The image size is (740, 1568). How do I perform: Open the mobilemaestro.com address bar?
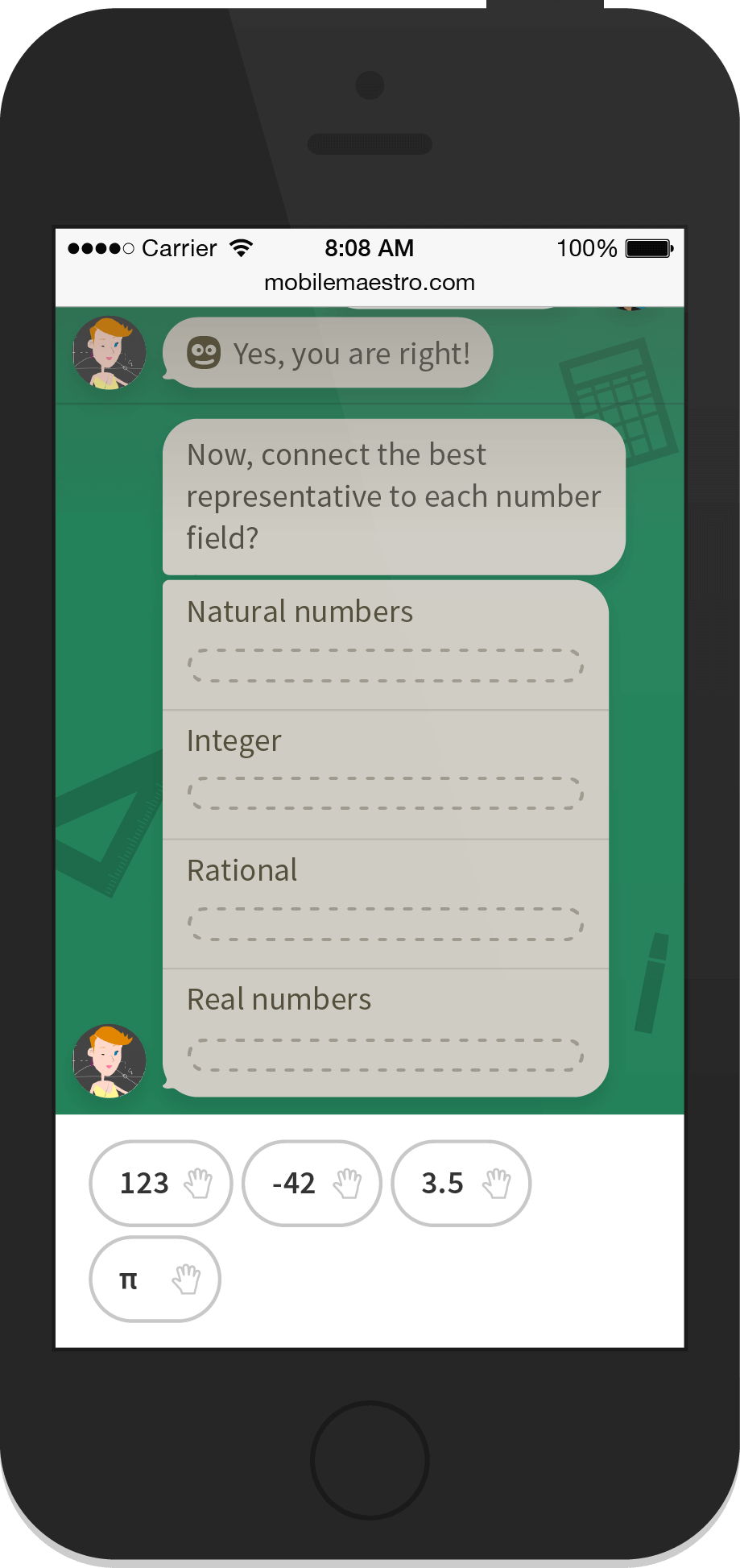tap(370, 283)
